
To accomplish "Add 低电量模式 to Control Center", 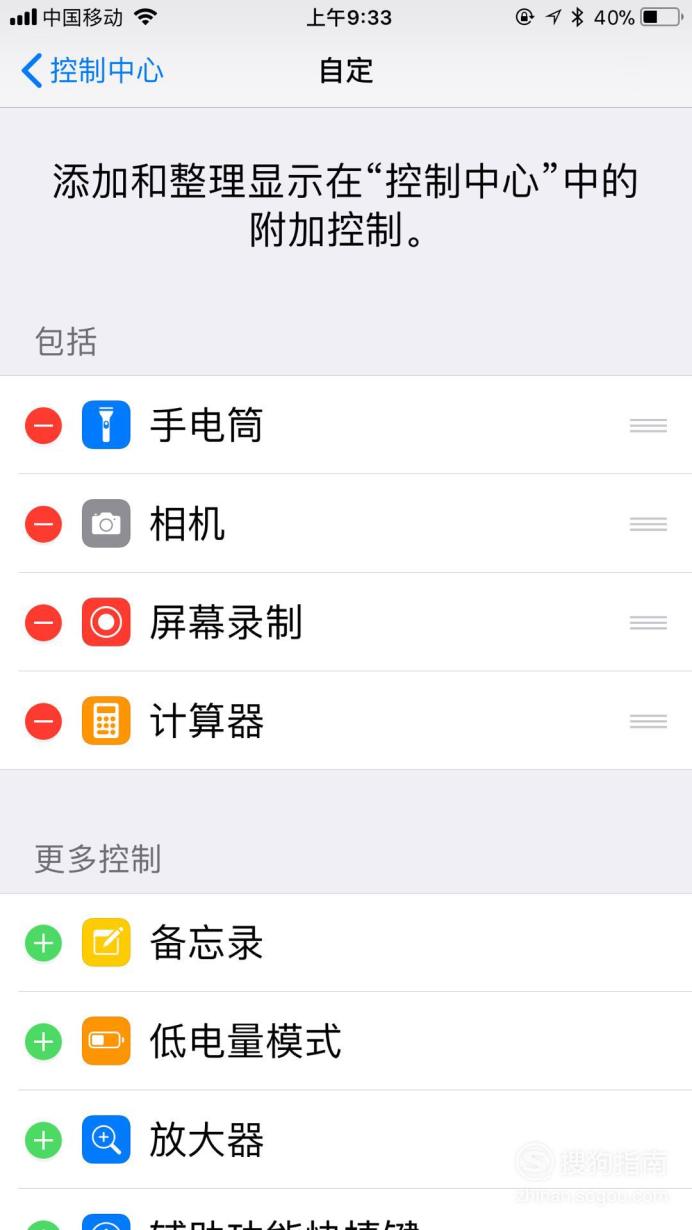I will coord(43,1041).
